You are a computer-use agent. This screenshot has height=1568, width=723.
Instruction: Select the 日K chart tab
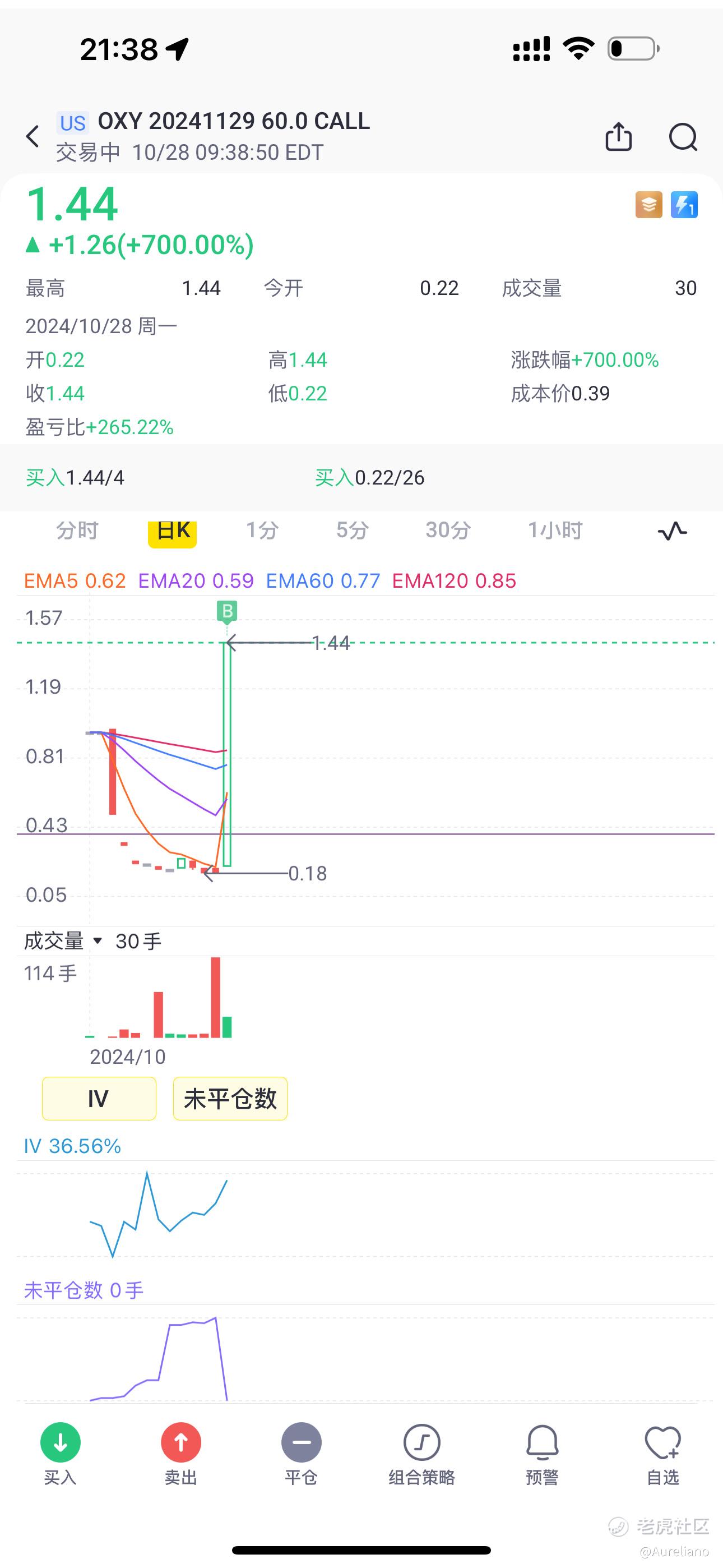click(173, 531)
